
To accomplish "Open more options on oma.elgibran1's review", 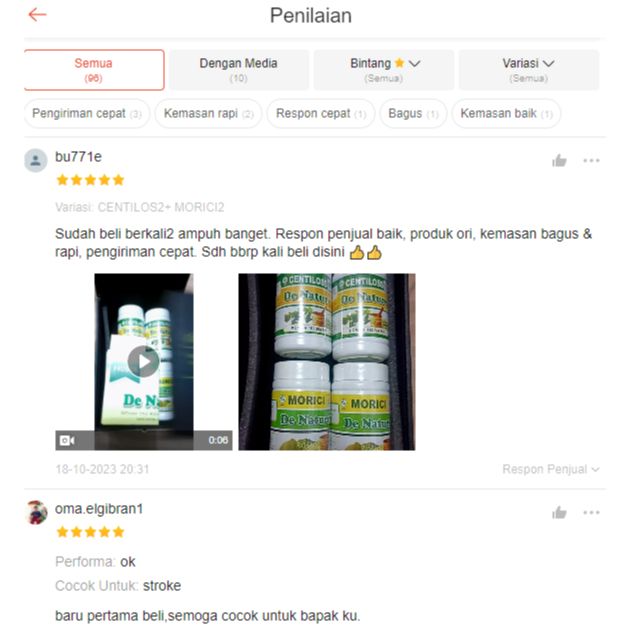I will (x=592, y=512).
